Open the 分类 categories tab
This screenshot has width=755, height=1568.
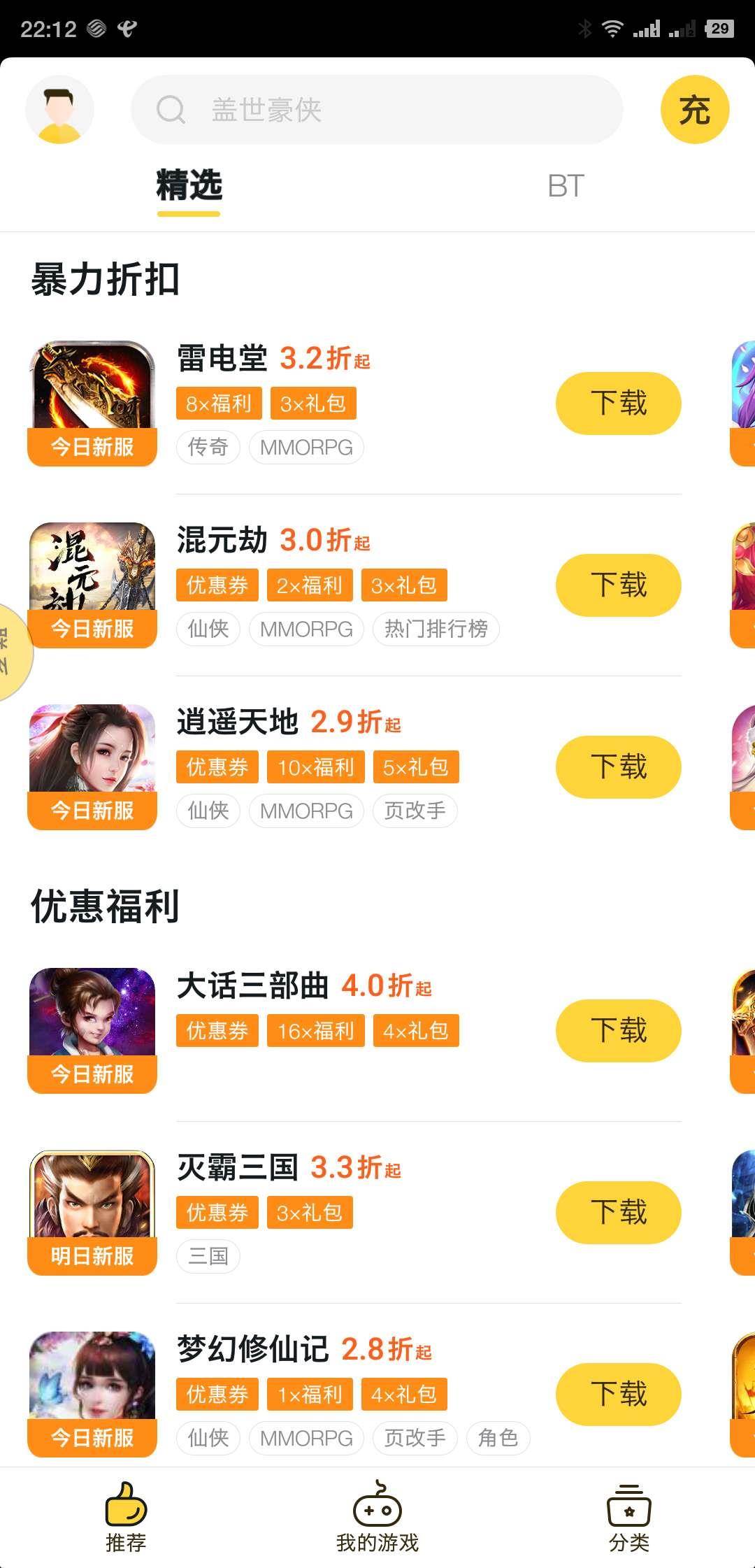point(629,1518)
